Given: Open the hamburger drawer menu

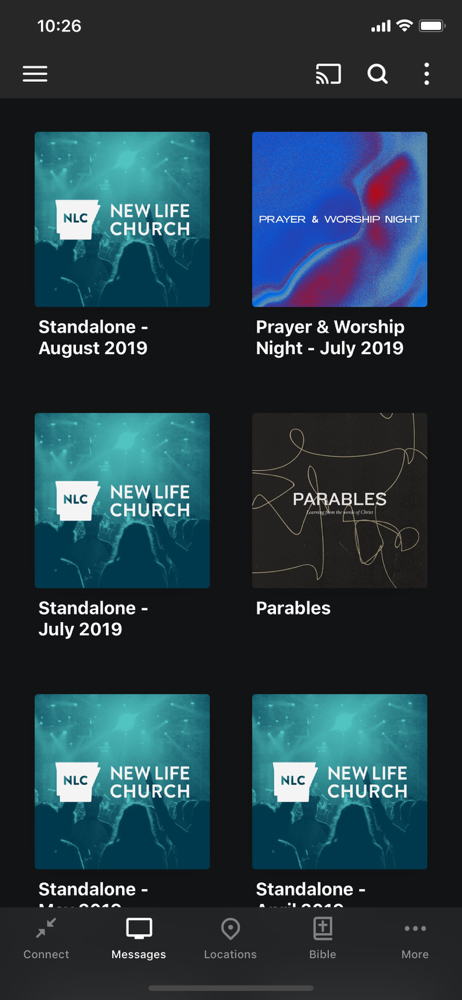Looking at the screenshot, I should point(35,74).
